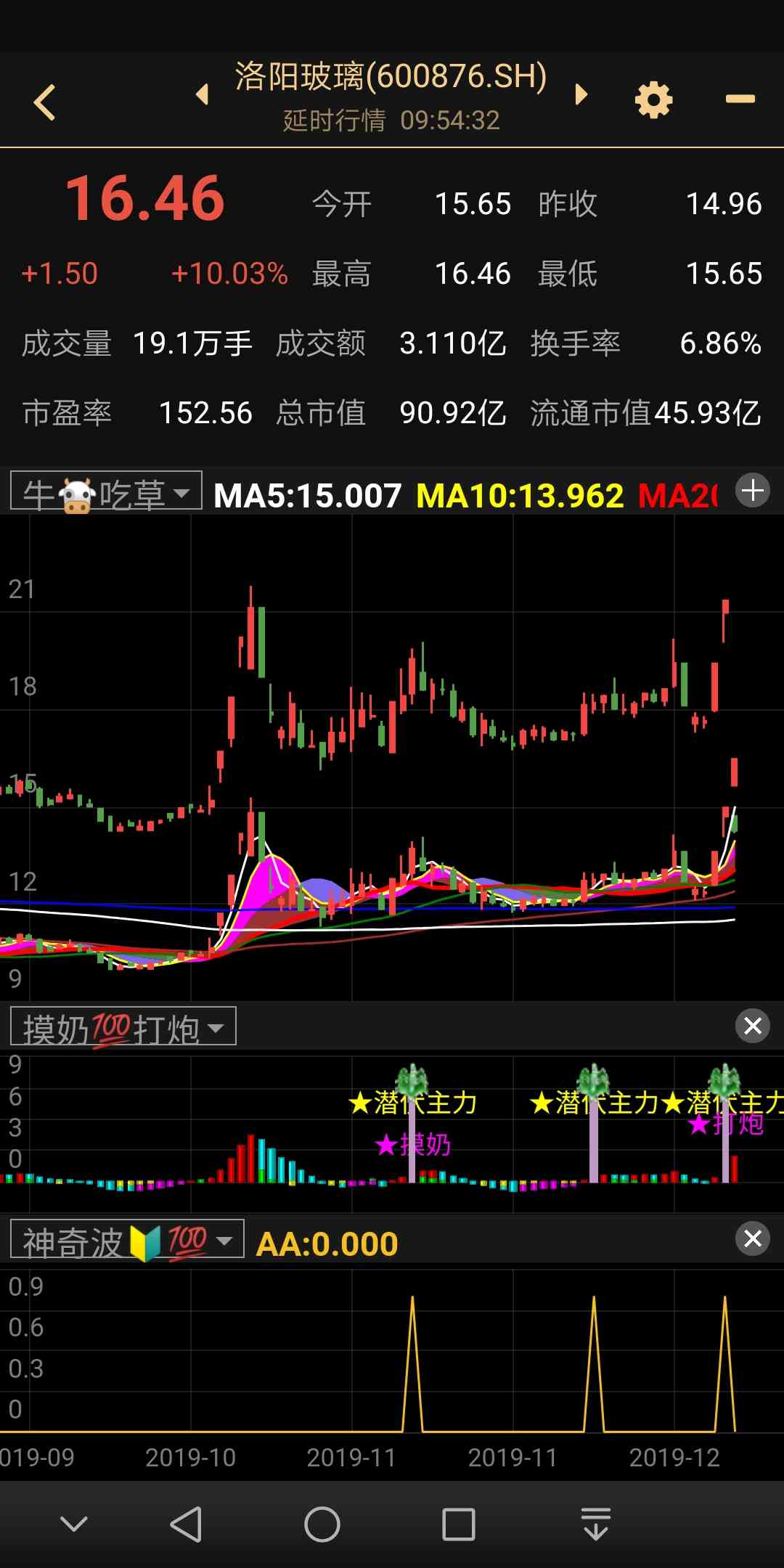
Task: Open the 牛吃草 main indicator dropdown
Action: coord(106,493)
